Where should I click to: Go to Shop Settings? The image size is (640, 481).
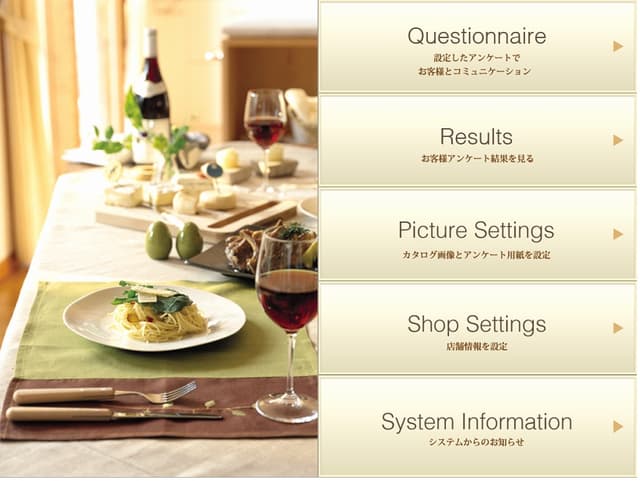(477, 330)
